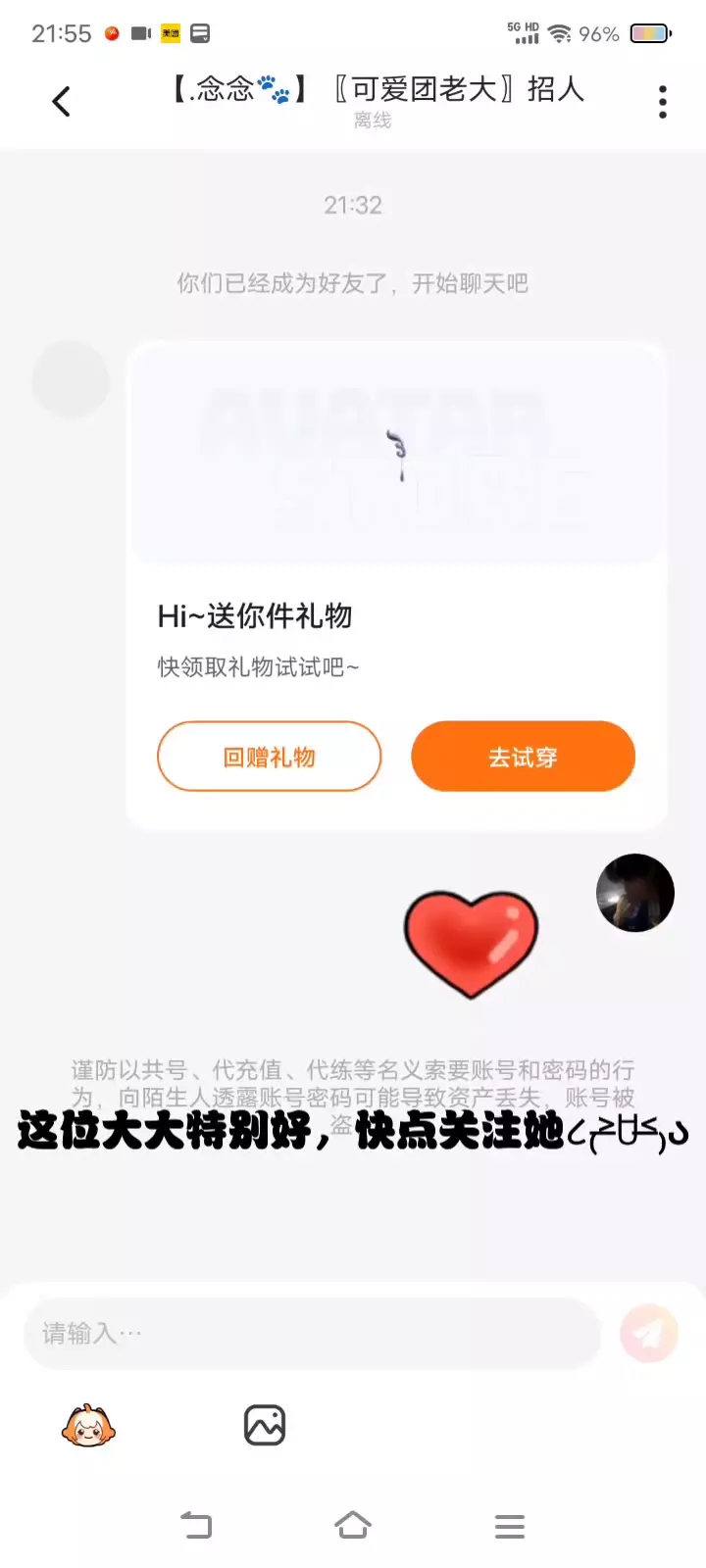The image size is (706, 1568).
Task: Open the three-dot overflow menu
Action: pyautogui.click(x=663, y=102)
